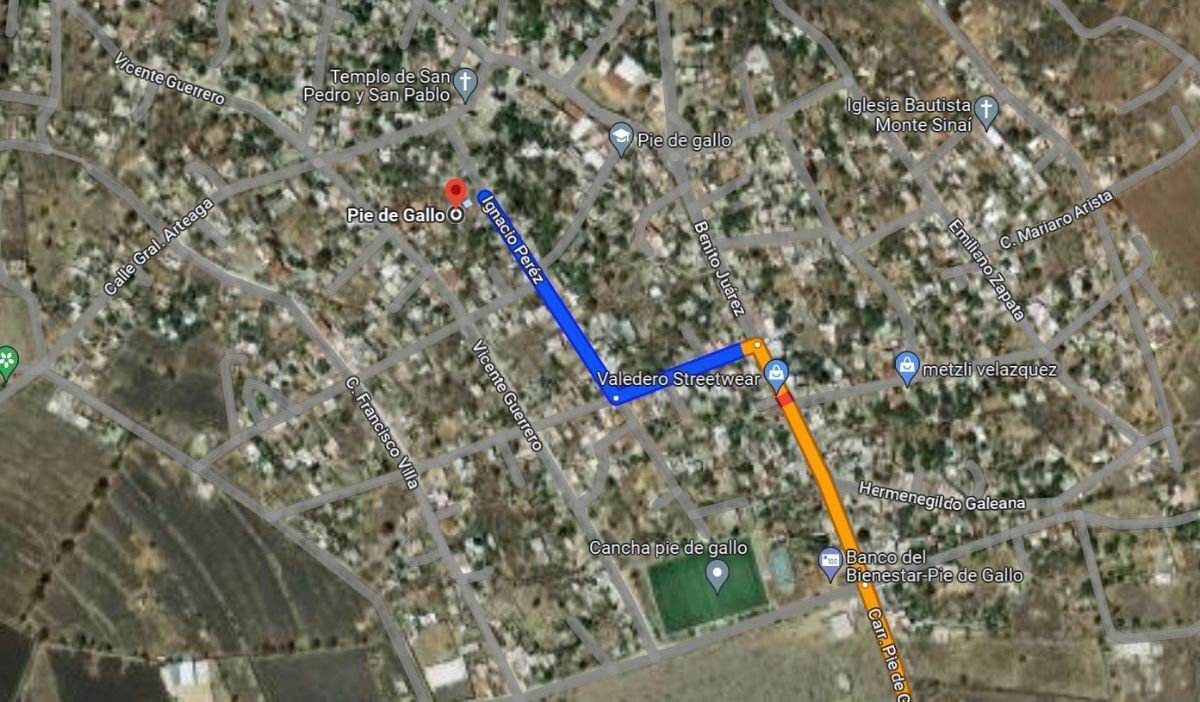Select the Pie de gallo school marker
This screenshot has width=1200, height=702.
coord(621,139)
